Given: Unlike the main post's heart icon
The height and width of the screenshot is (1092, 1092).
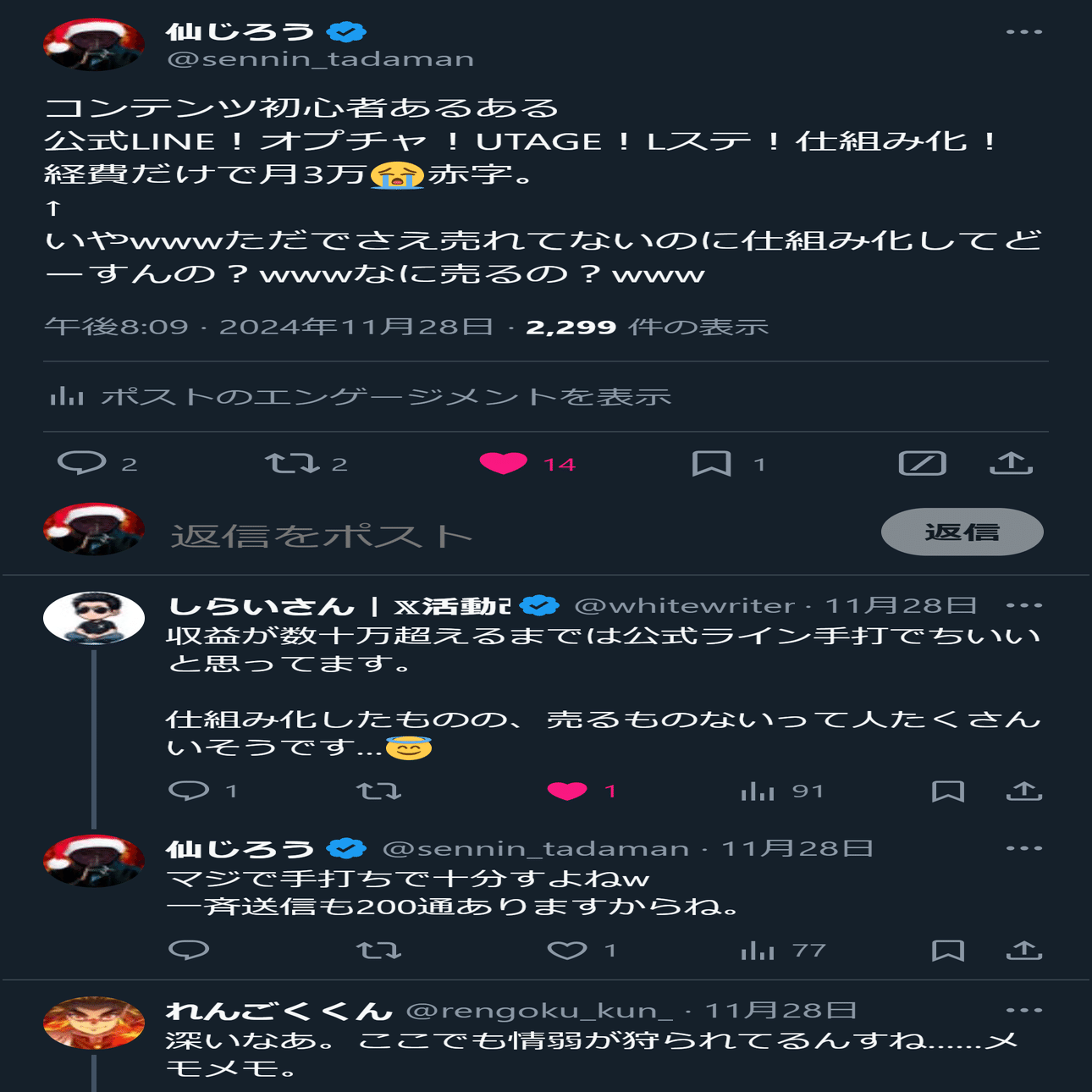Looking at the screenshot, I should [503, 463].
